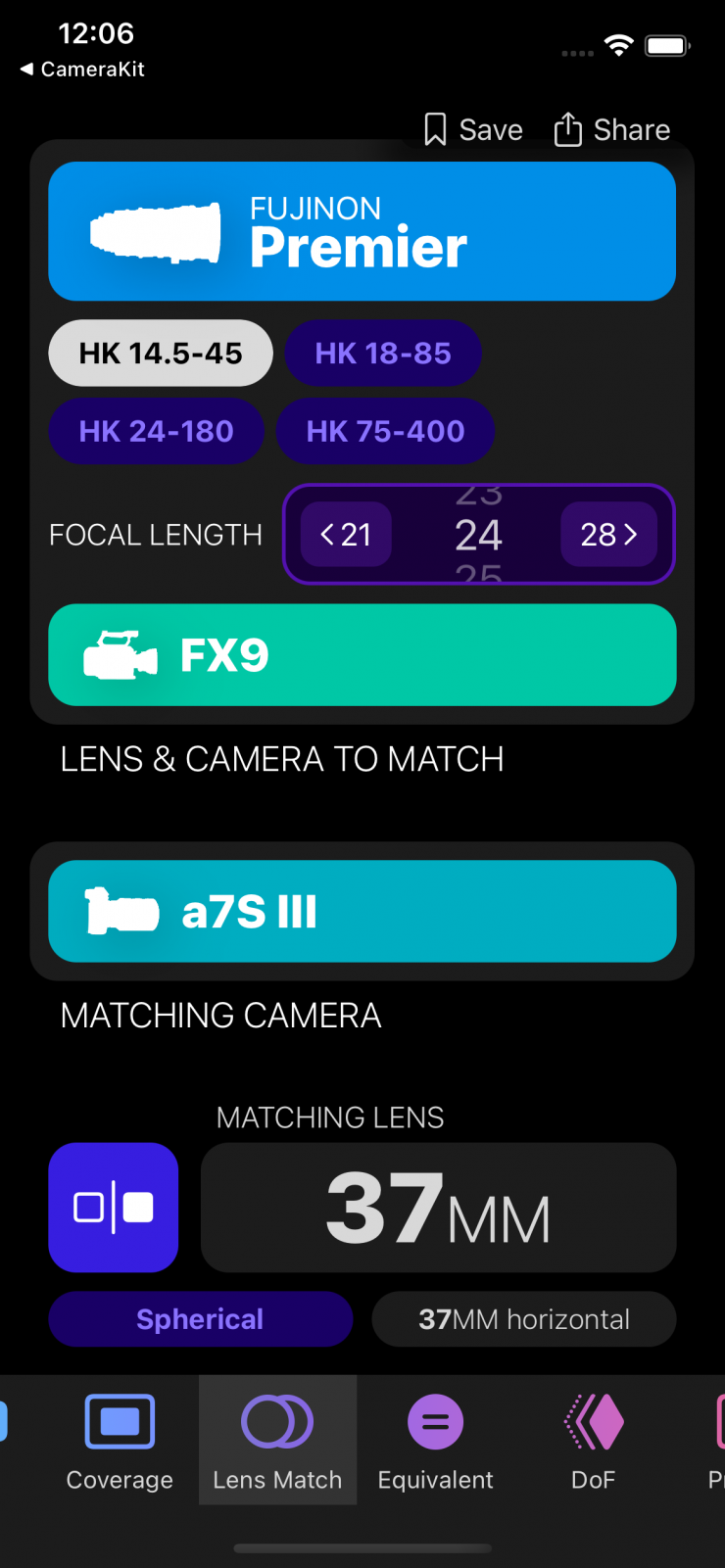Share this lens match result
Image resolution: width=725 pixels, height=1568 pixels.
click(x=611, y=130)
